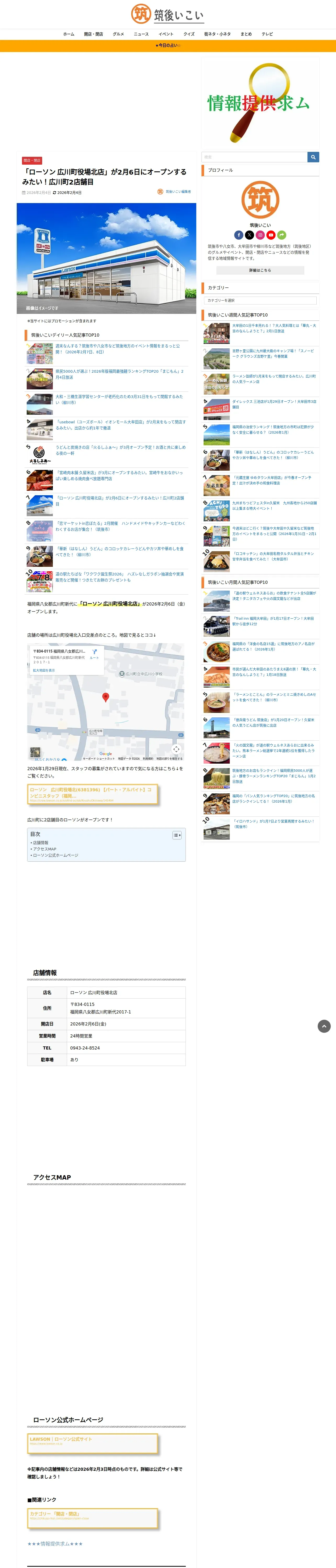Open the Instagram profile icon
Viewport: 336px width, 1568px height.
pyautogui.click(x=260, y=235)
